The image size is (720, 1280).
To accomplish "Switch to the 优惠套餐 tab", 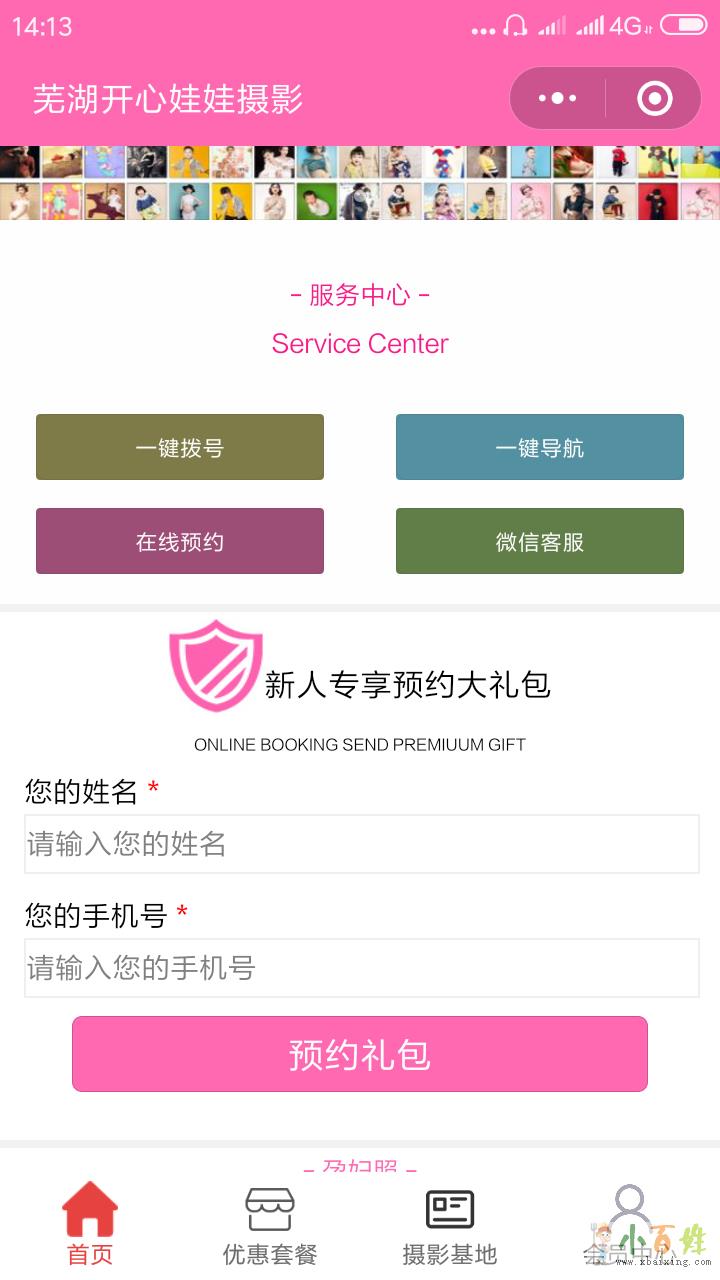I will (x=270, y=1224).
